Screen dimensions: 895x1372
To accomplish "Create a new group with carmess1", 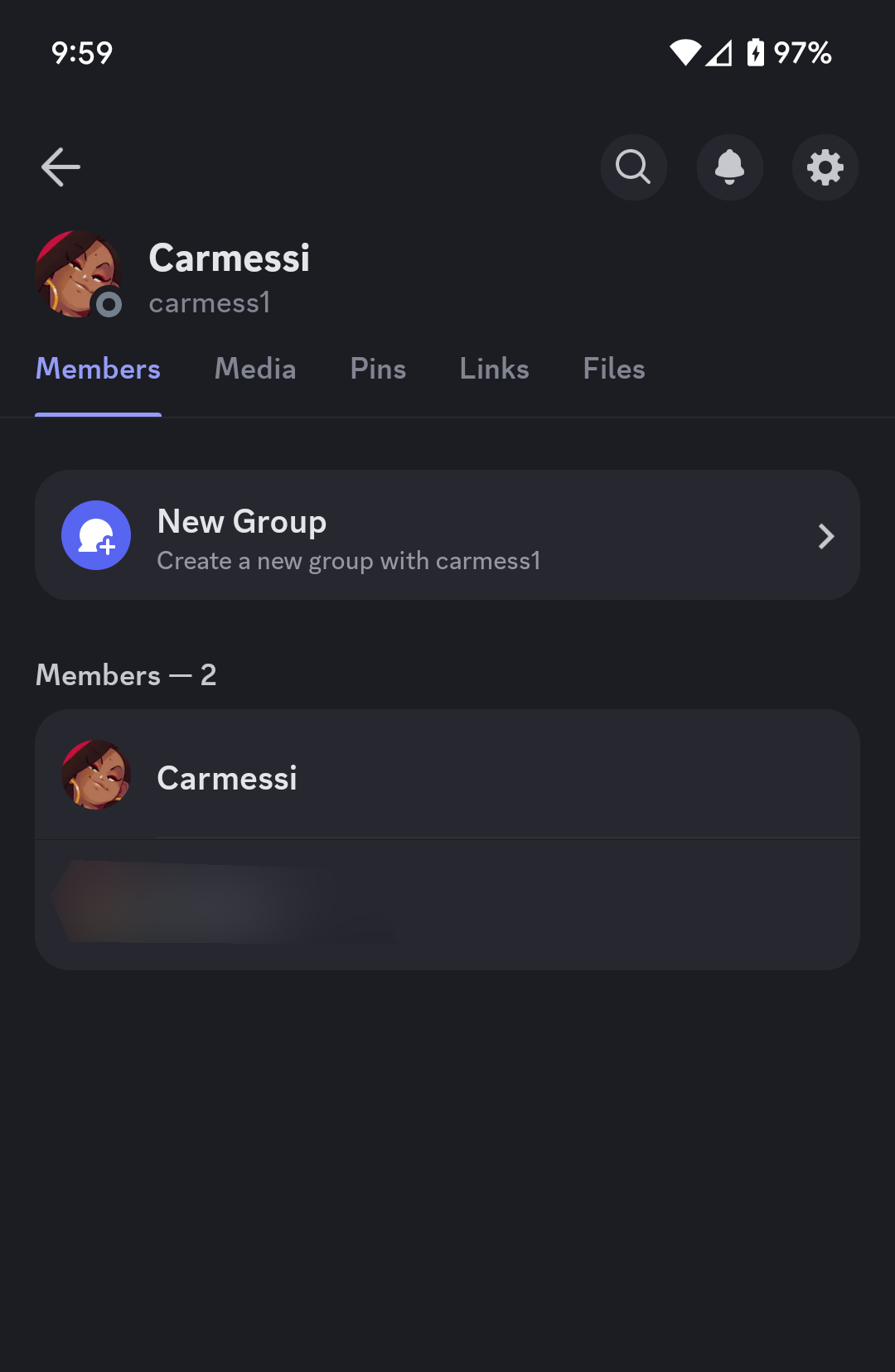I will coord(447,535).
